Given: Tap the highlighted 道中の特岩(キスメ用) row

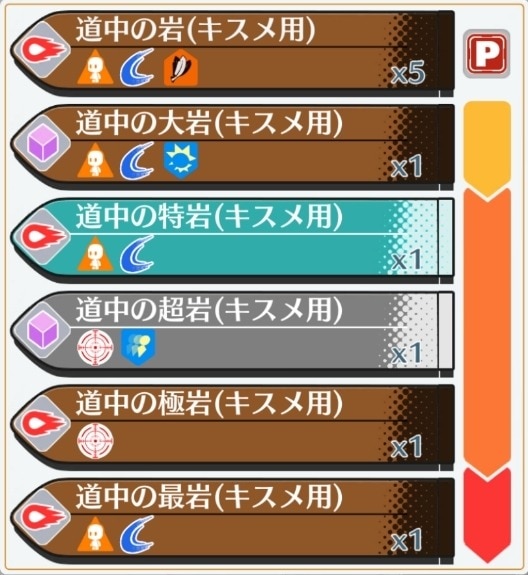Looking at the screenshot, I should [x=232, y=240].
